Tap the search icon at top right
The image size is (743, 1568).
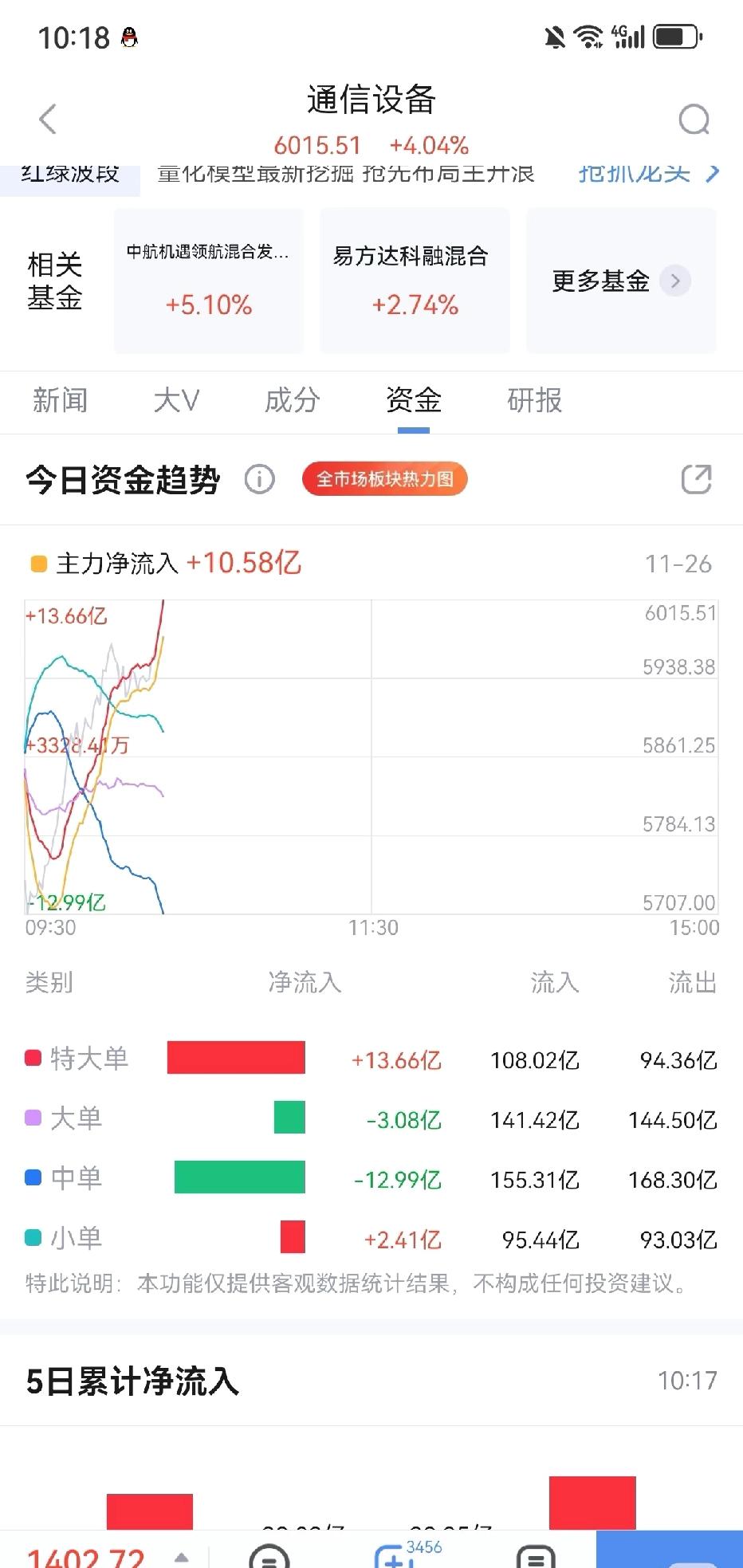coord(694,118)
